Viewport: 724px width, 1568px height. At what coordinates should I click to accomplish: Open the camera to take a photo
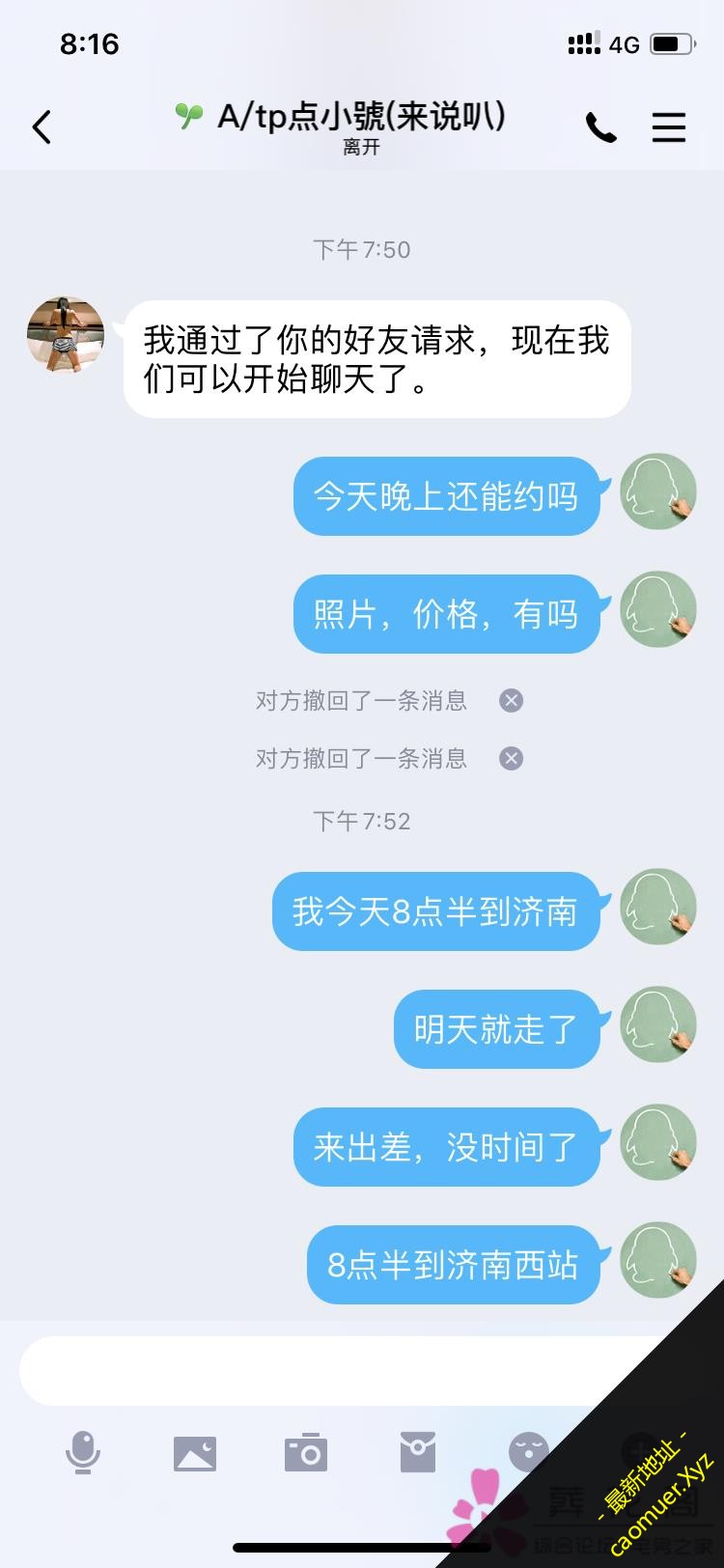tap(306, 1452)
